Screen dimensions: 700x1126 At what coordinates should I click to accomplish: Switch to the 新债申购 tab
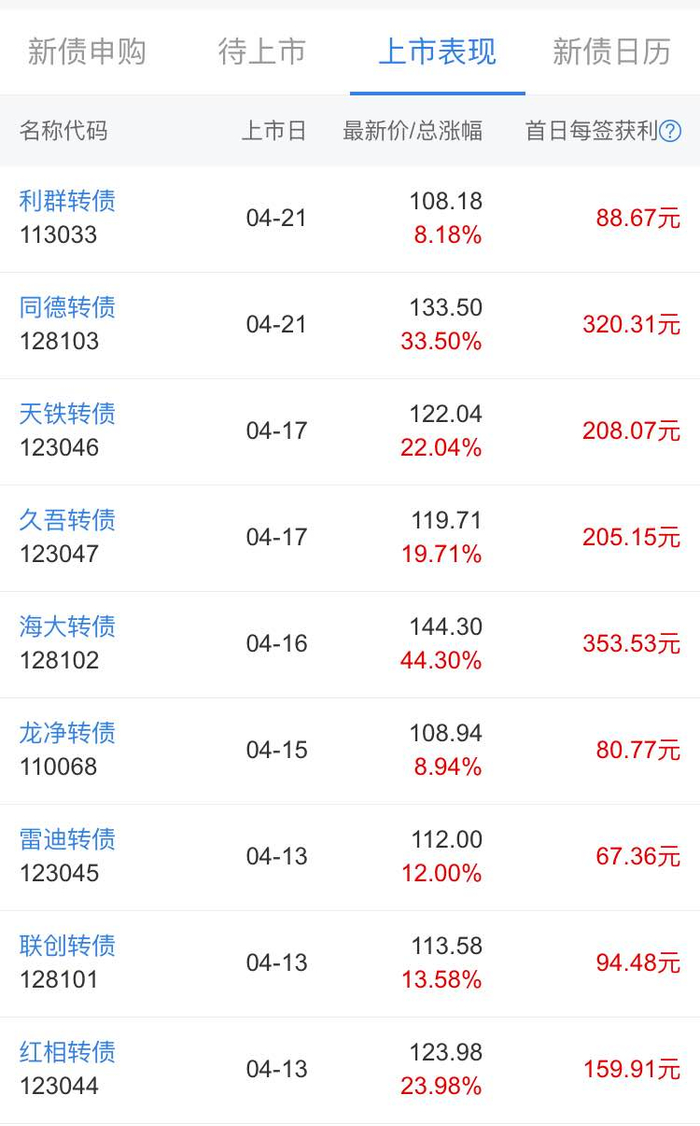[87, 51]
